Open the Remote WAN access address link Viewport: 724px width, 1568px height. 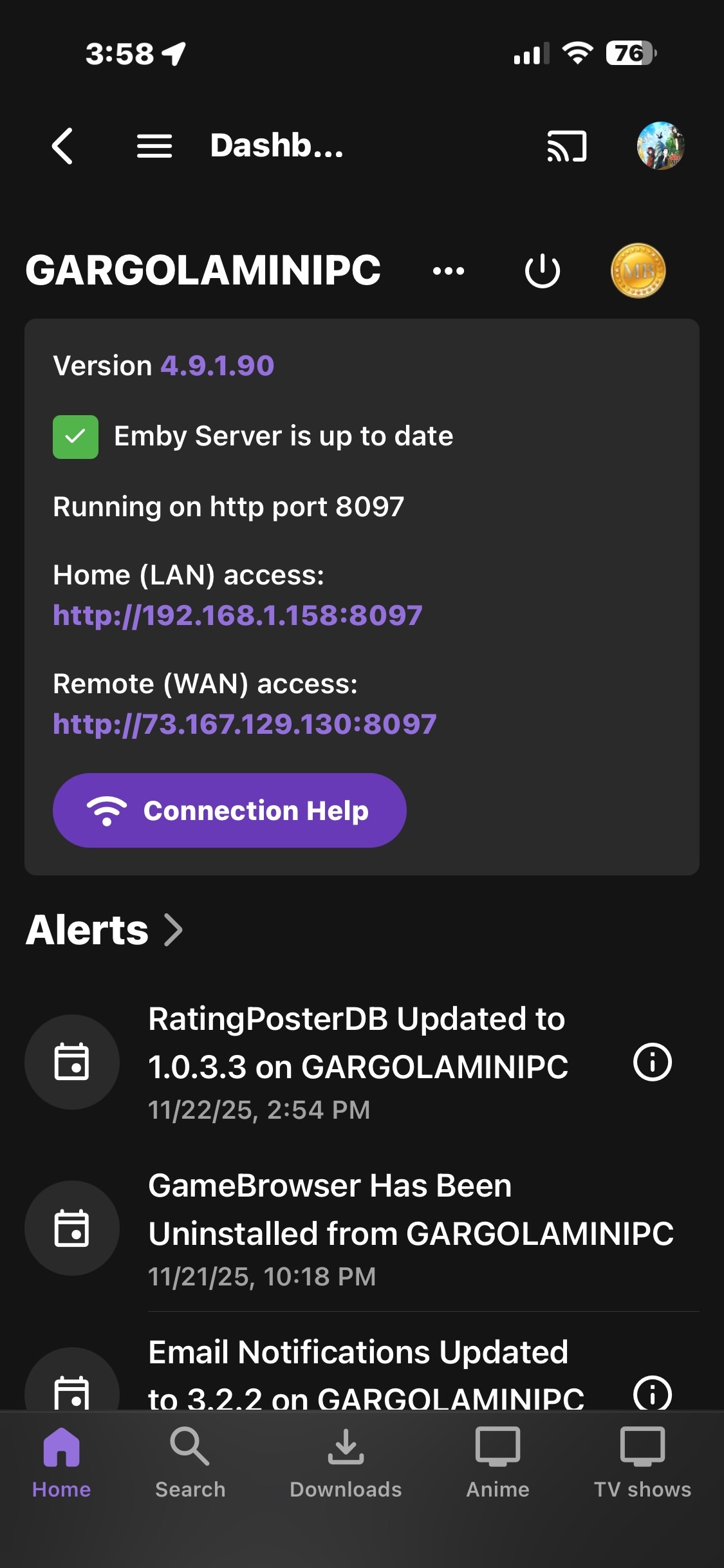[245, 724]
